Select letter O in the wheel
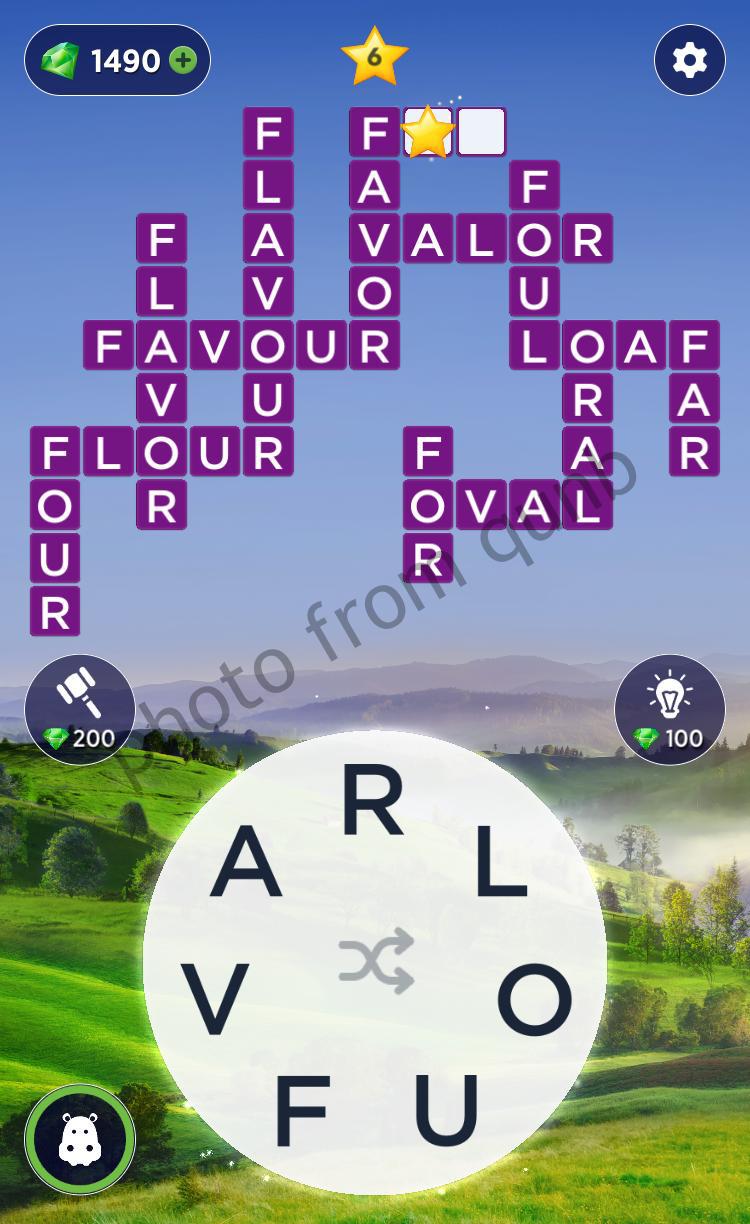This screenshot has height=1224, width=750. pyautogui.click(x=535, y=999)
